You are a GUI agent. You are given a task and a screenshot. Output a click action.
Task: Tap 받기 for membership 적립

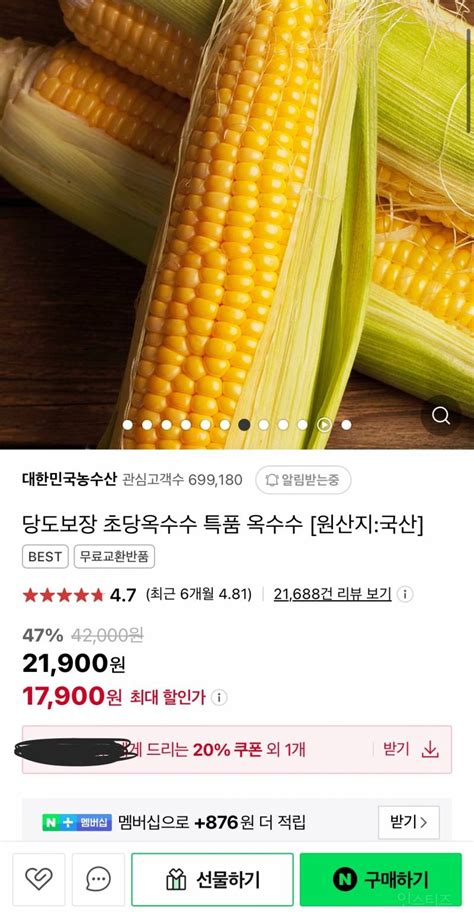click(409, 822)
